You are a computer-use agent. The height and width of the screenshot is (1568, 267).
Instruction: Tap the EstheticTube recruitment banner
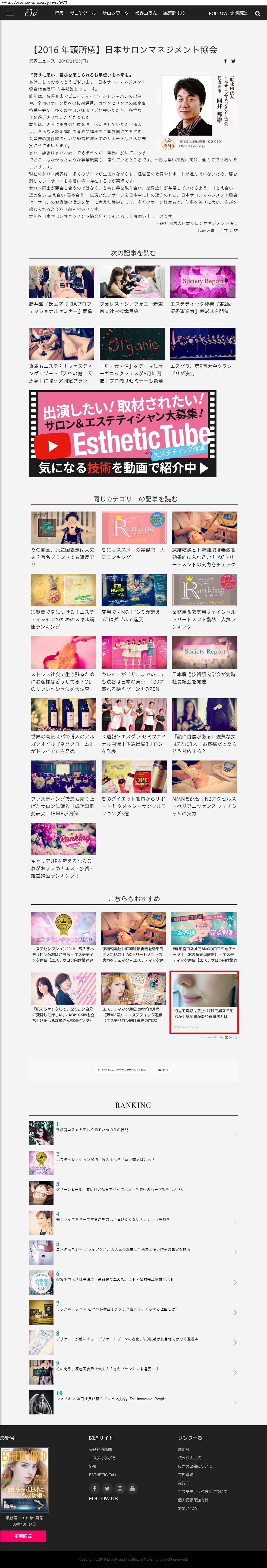[x=123, y=434]
